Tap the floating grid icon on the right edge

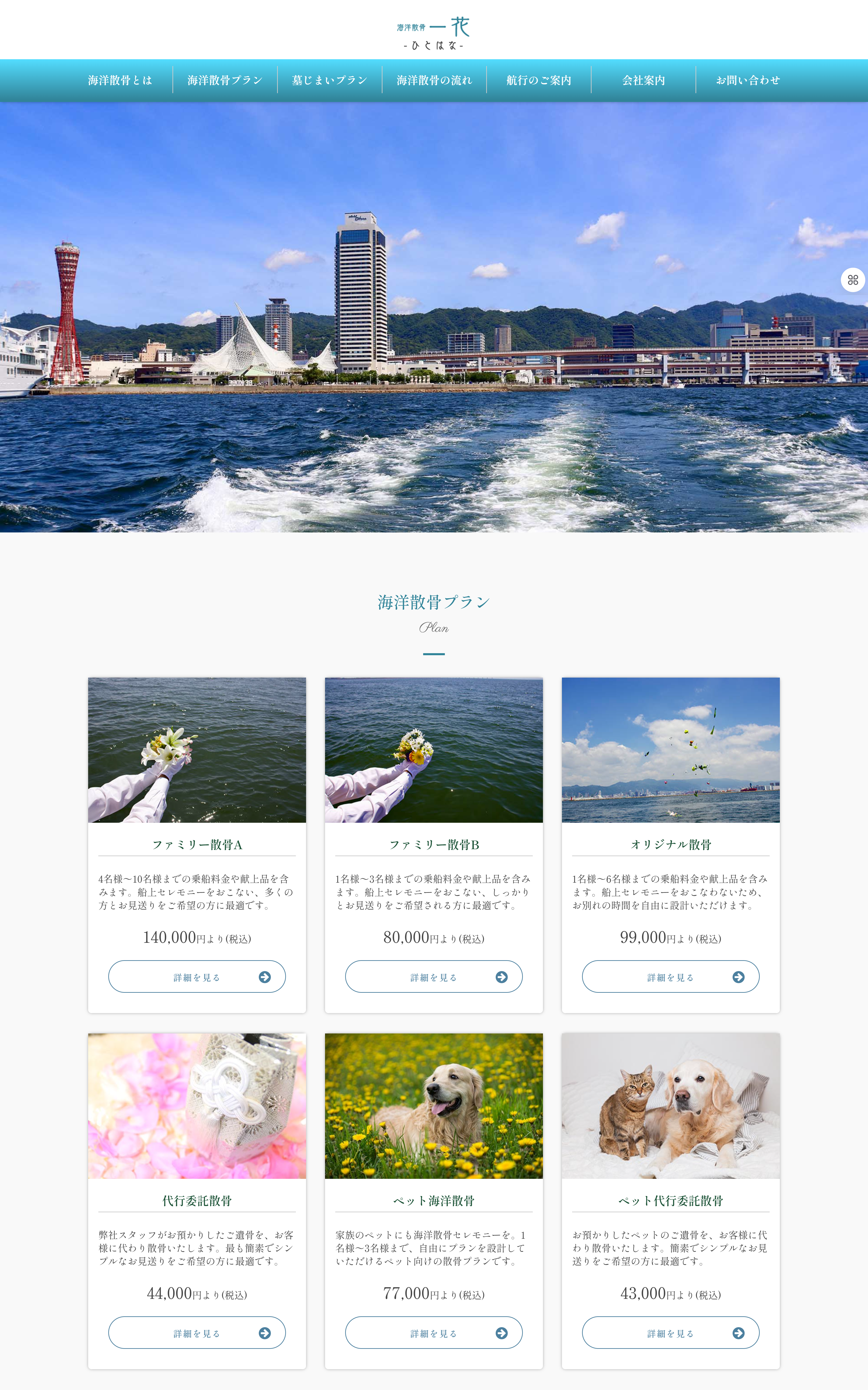click(x=852, y=280)
